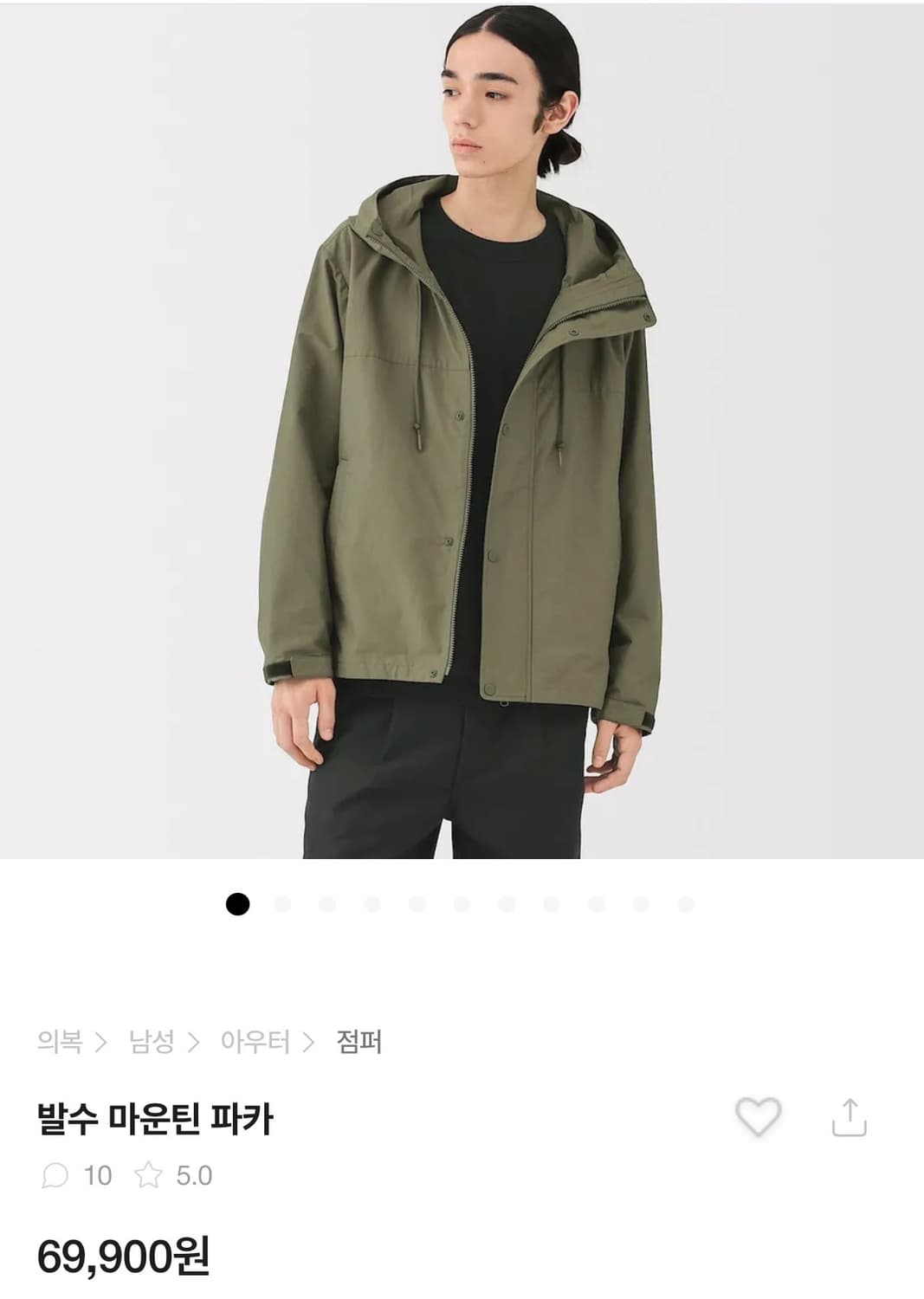Screen dimensions: 924x1299
Task: Open reviews by clicking the 10 count
Action: coord(97,1173)
